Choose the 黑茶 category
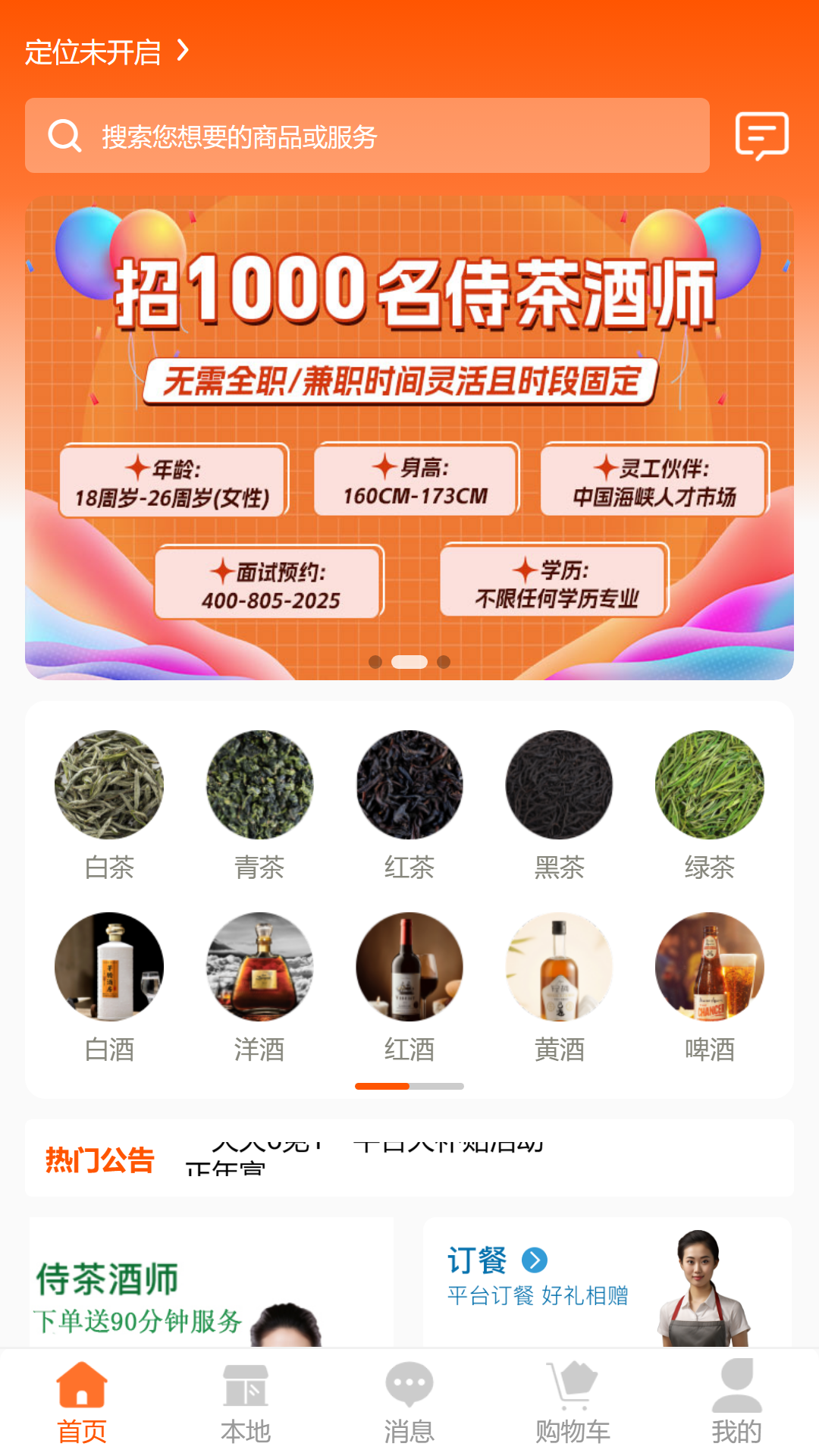 point(559,804)
